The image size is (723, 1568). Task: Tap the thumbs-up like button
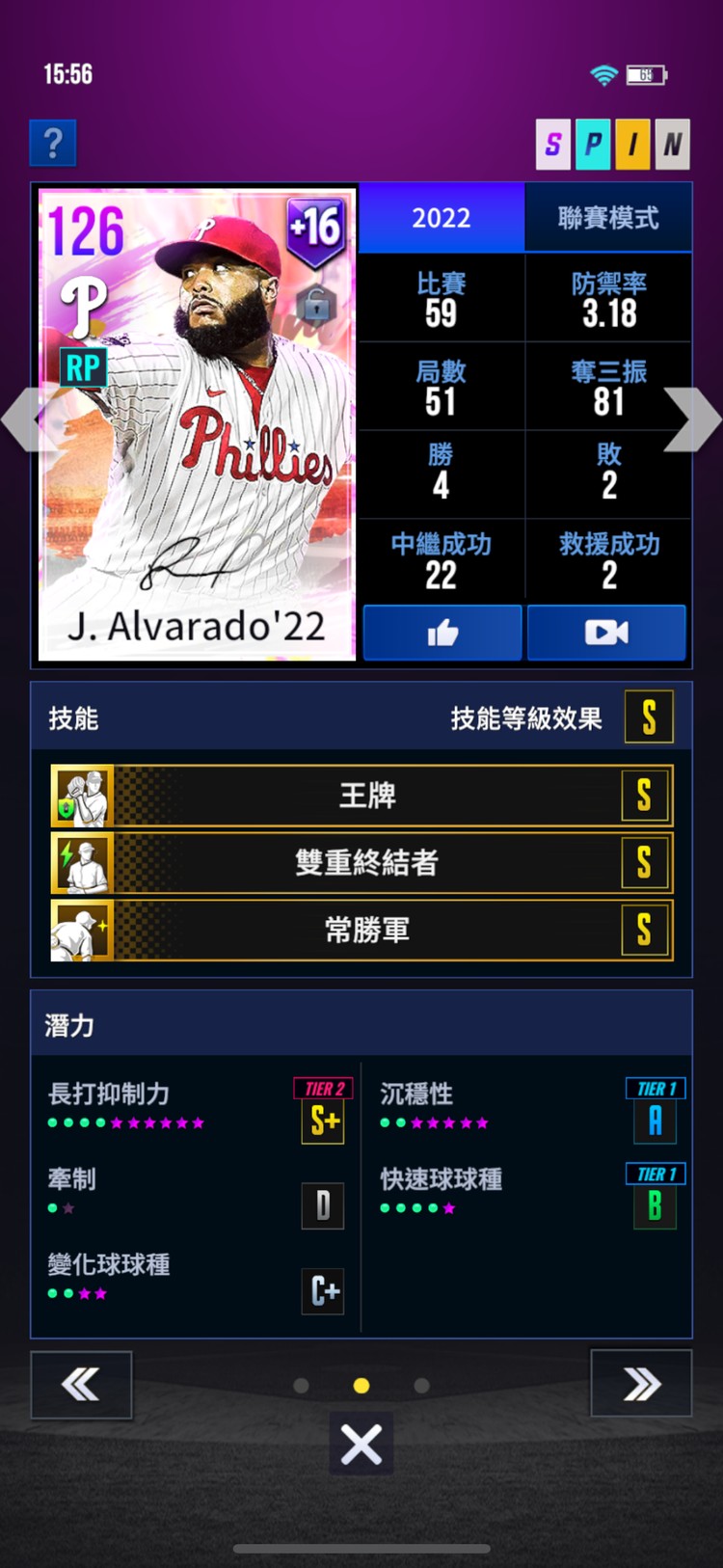point(442,633)
